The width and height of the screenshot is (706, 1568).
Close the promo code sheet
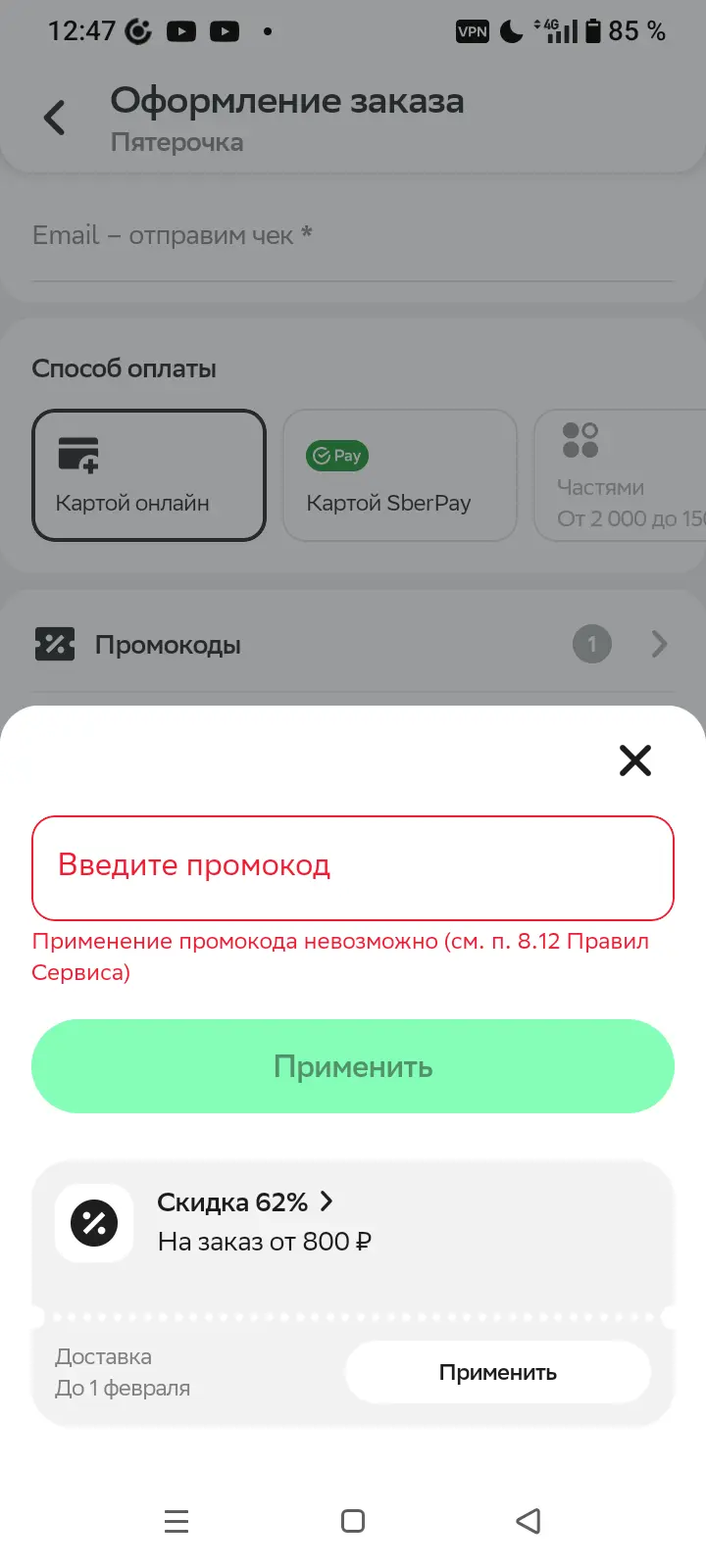[x=635, y=759]
